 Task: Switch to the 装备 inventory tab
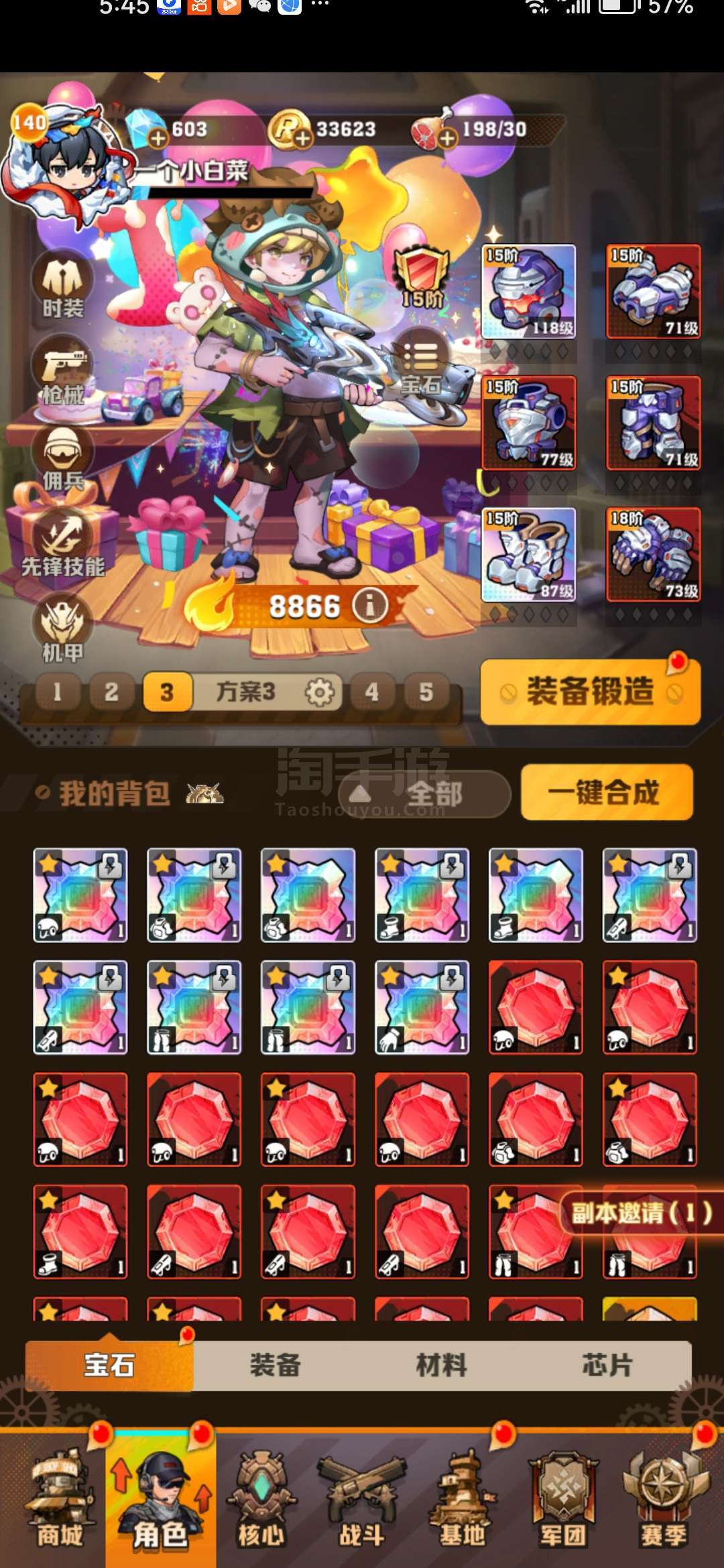click(275, 1366)
